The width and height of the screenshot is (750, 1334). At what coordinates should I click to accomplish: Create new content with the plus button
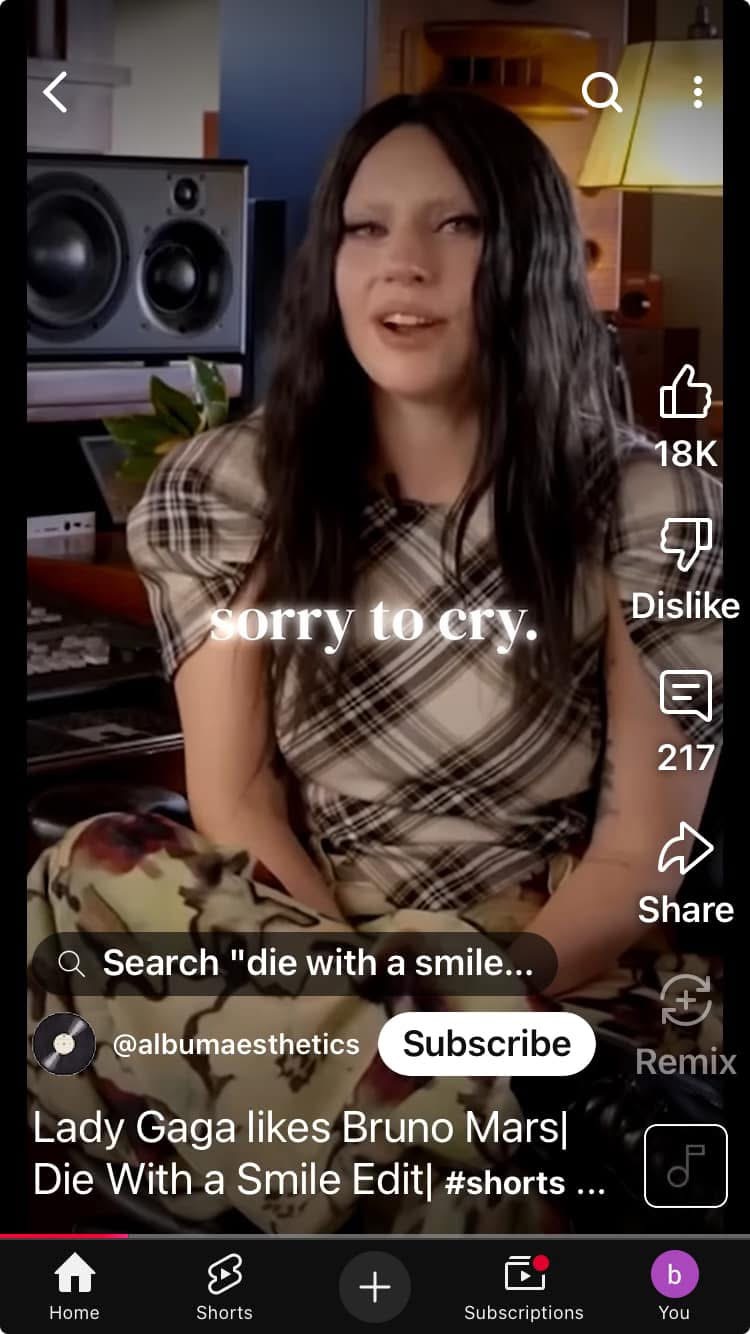point(374,1288)
